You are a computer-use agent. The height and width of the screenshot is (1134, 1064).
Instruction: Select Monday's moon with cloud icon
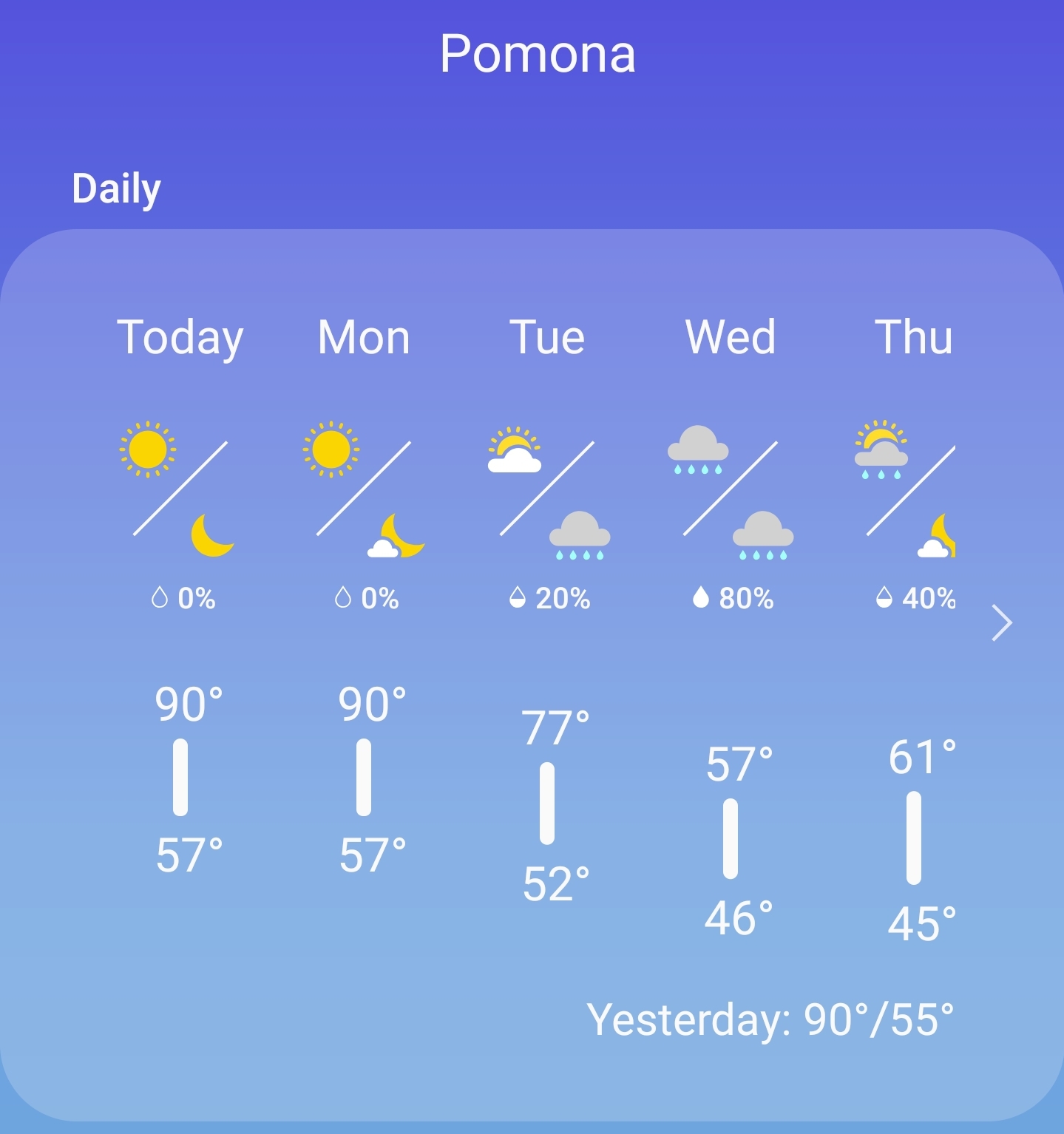coord(397,536)
